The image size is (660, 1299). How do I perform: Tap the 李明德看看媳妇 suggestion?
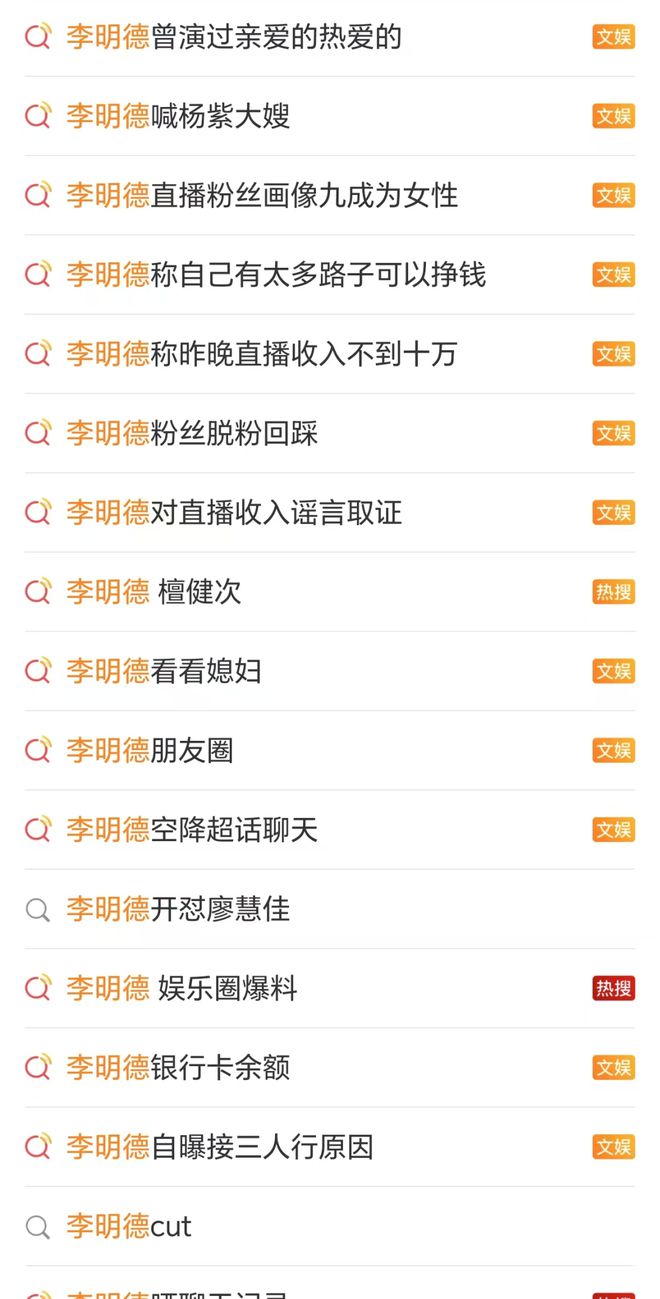coord(330,671)
